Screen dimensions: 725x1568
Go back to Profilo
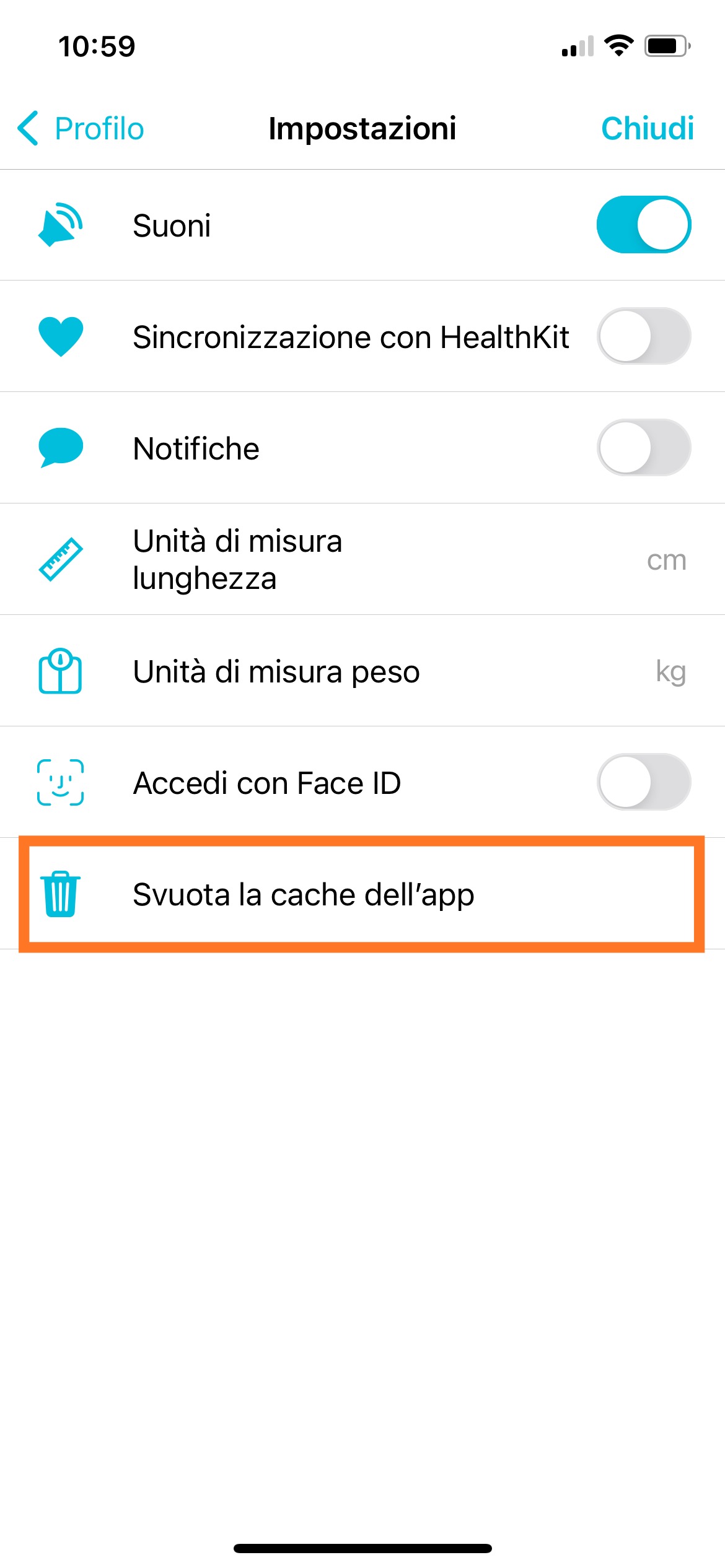[81, 129]
